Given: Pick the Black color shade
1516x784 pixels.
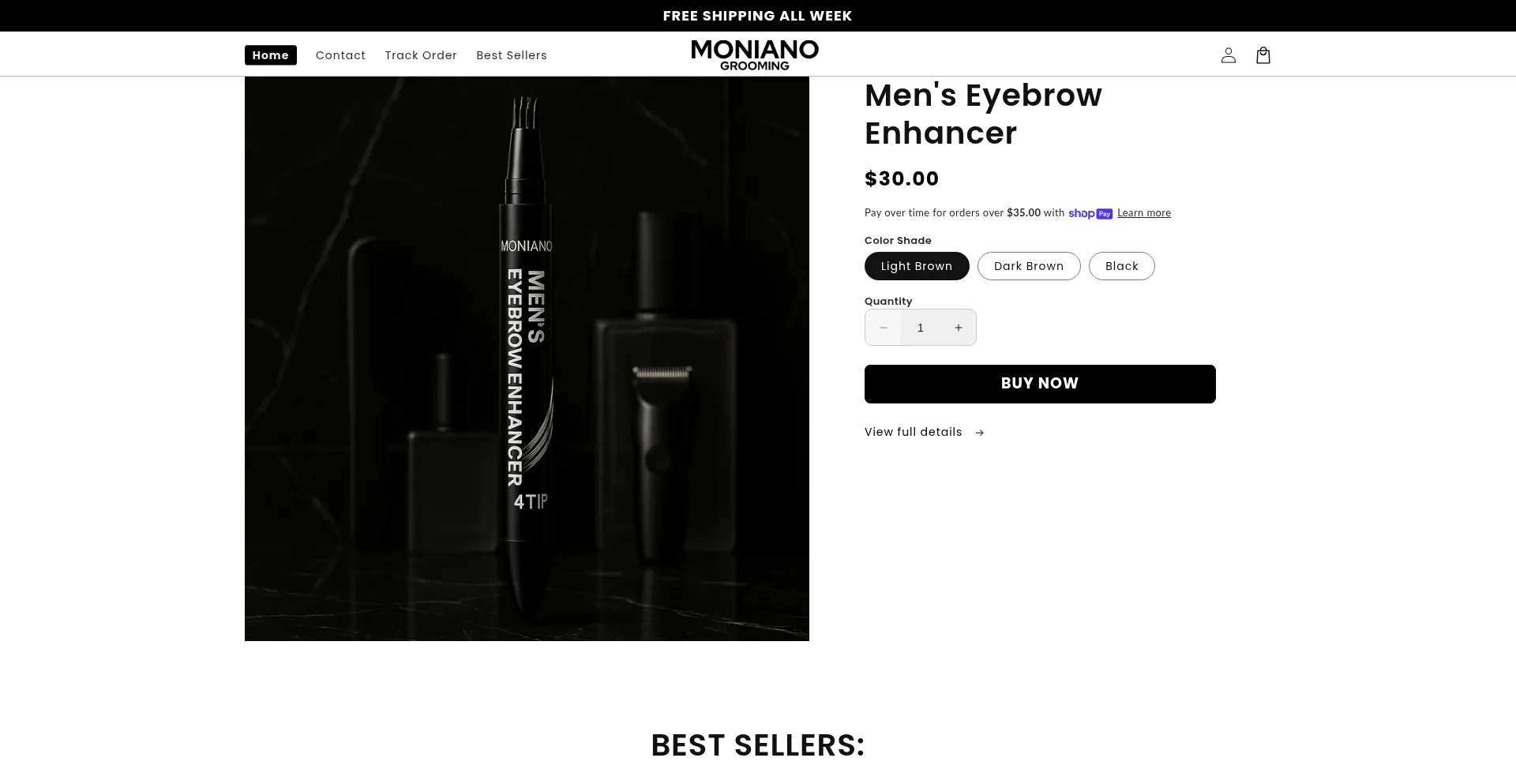Looking at the screenshot, I should 1121,266.
